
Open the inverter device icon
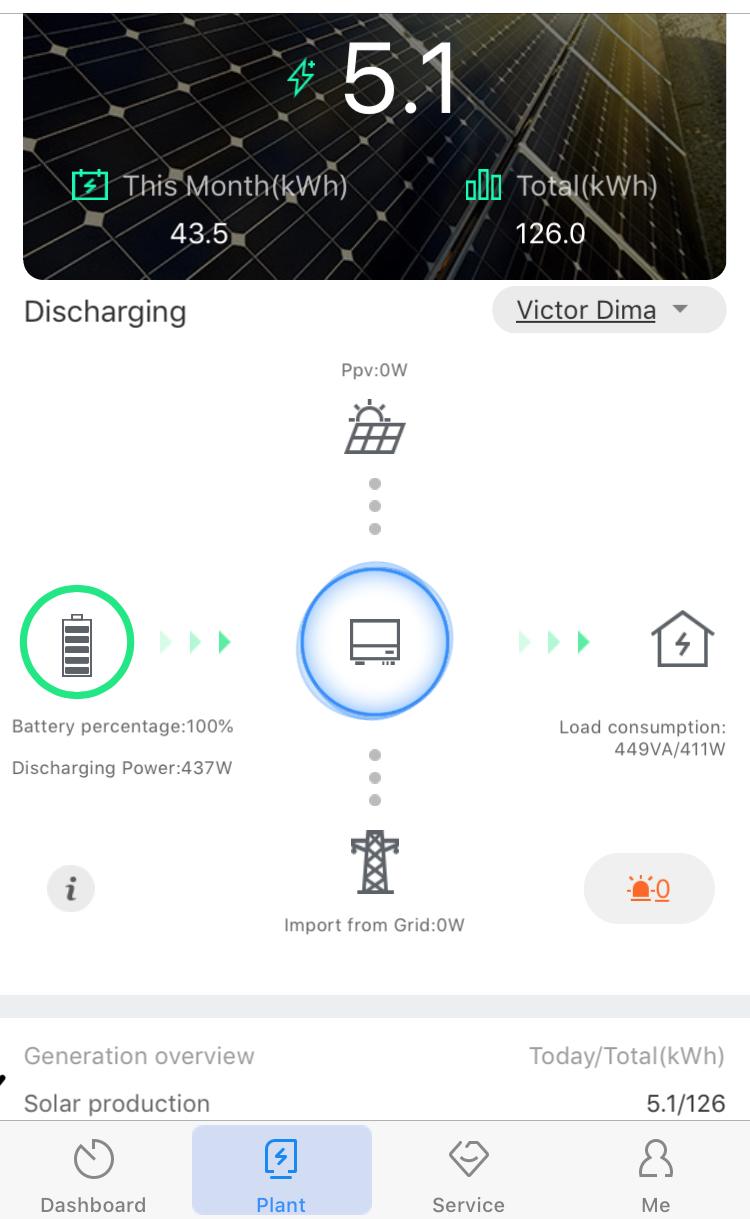(375, 640)
